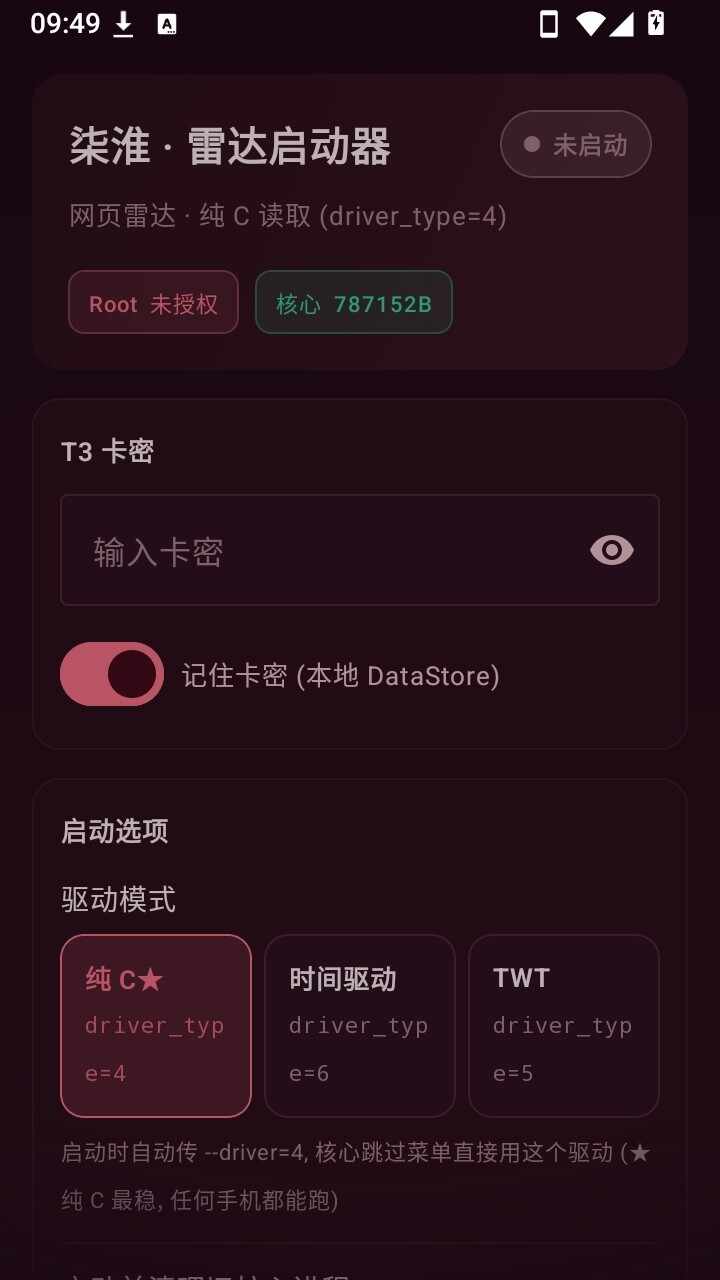Toggle off 记住卡密 switch
This screenshot has width=720, height=1280.
pos(112,674)
